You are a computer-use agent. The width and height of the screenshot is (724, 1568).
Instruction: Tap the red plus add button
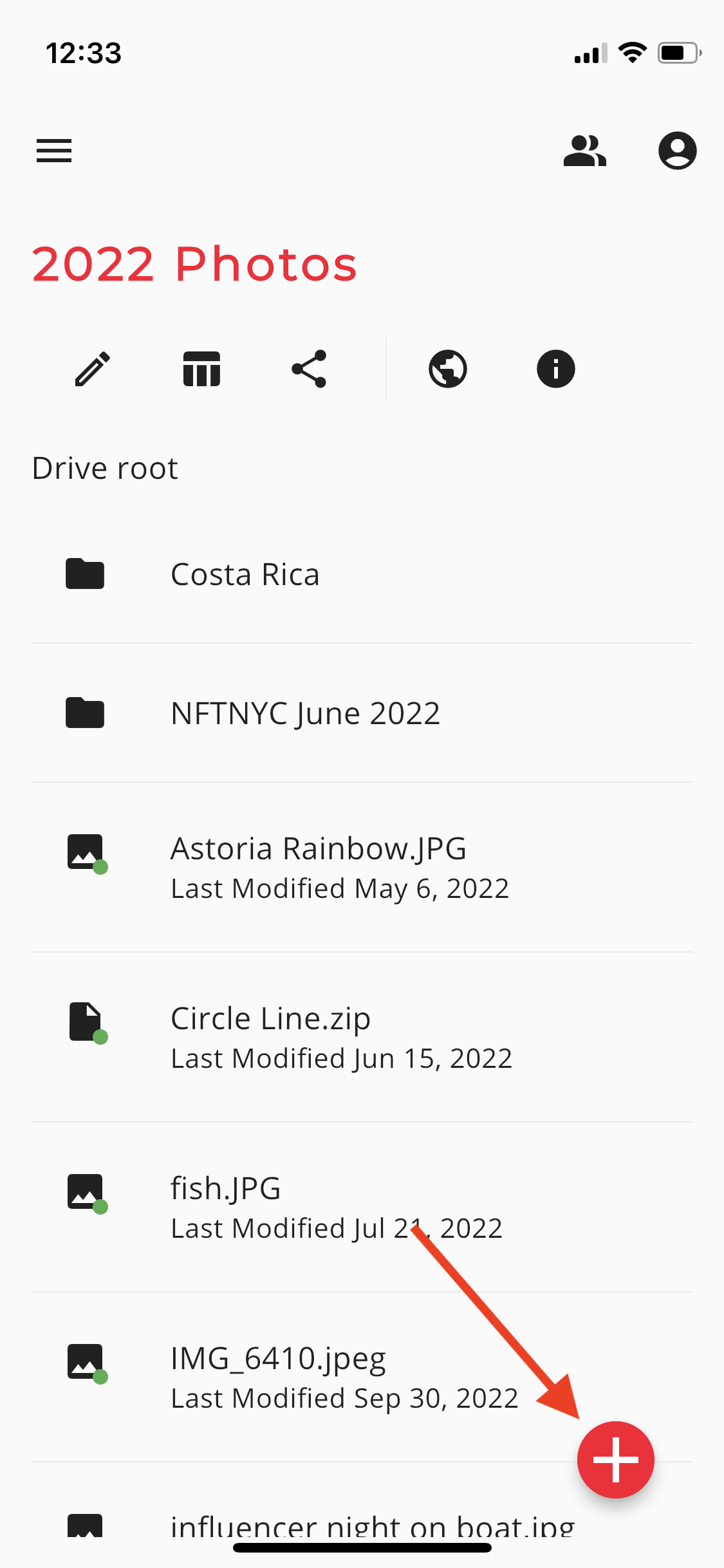click(616, 1460)
